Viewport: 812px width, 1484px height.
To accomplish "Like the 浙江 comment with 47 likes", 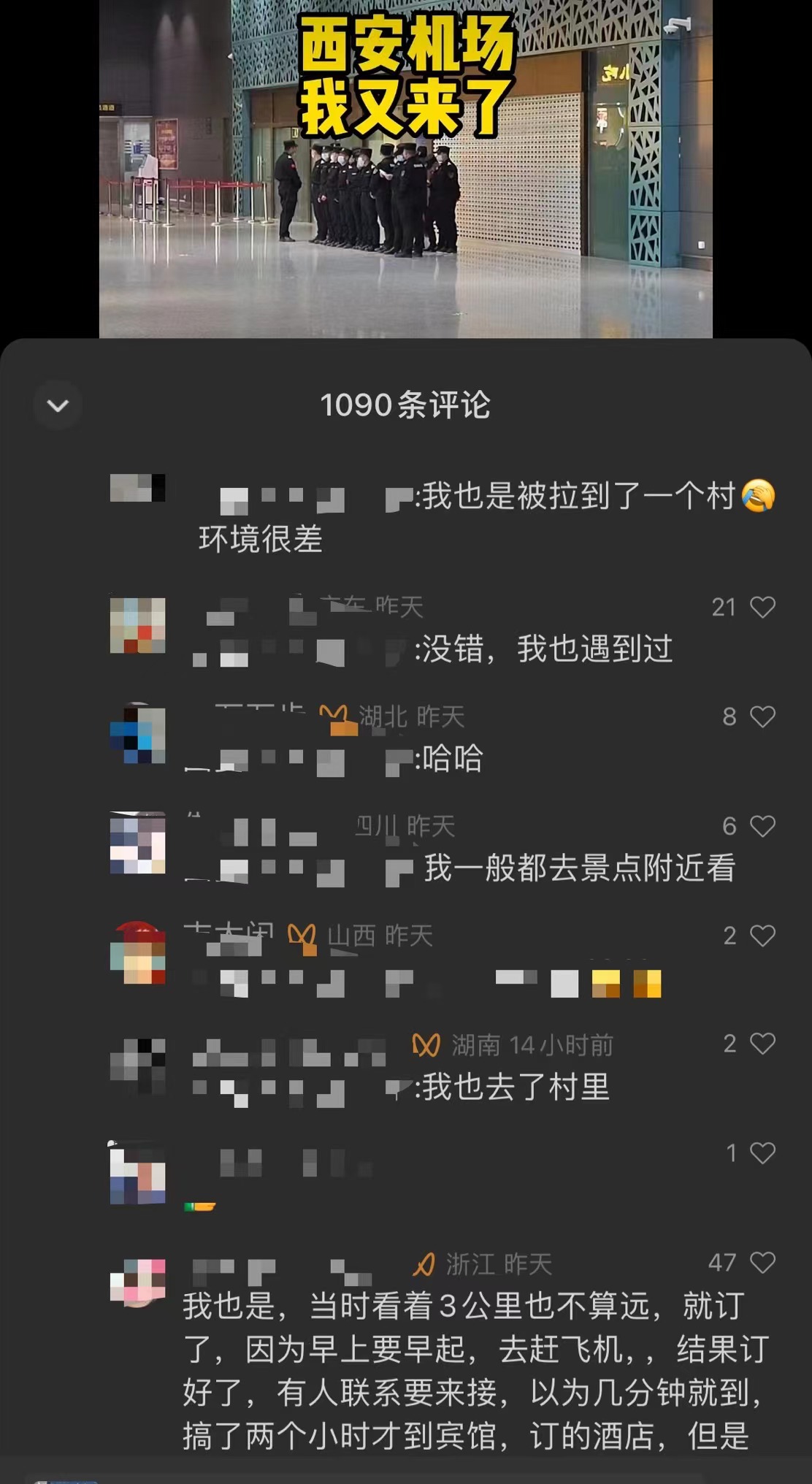I will click(x=762, y=1263).
